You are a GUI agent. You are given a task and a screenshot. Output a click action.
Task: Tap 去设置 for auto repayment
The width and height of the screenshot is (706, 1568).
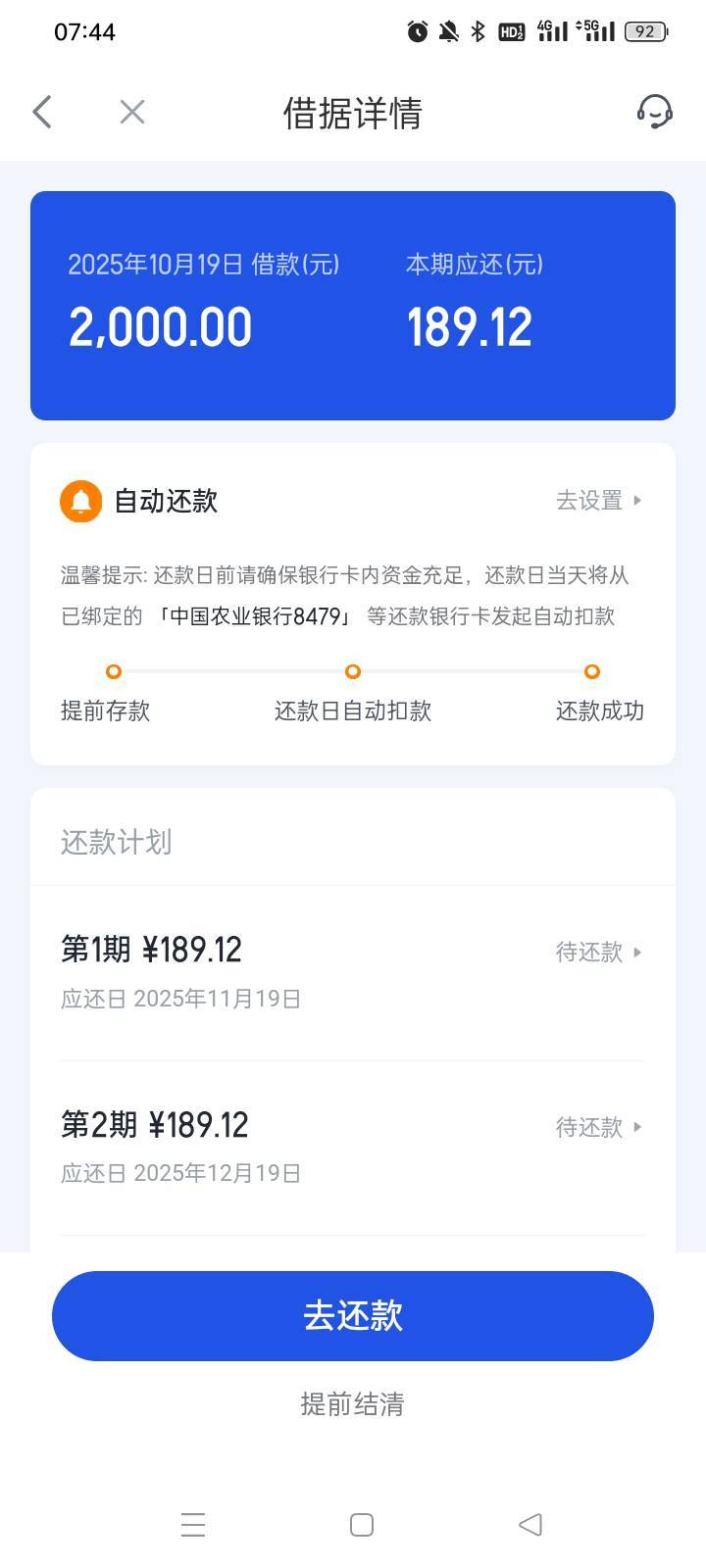tap(599, 501)
